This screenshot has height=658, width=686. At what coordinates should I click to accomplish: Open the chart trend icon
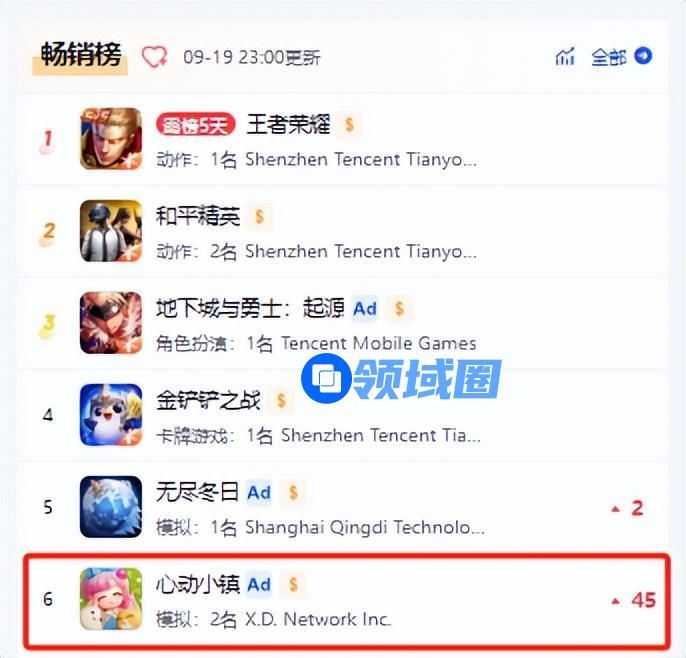click(x=565, y=57)
